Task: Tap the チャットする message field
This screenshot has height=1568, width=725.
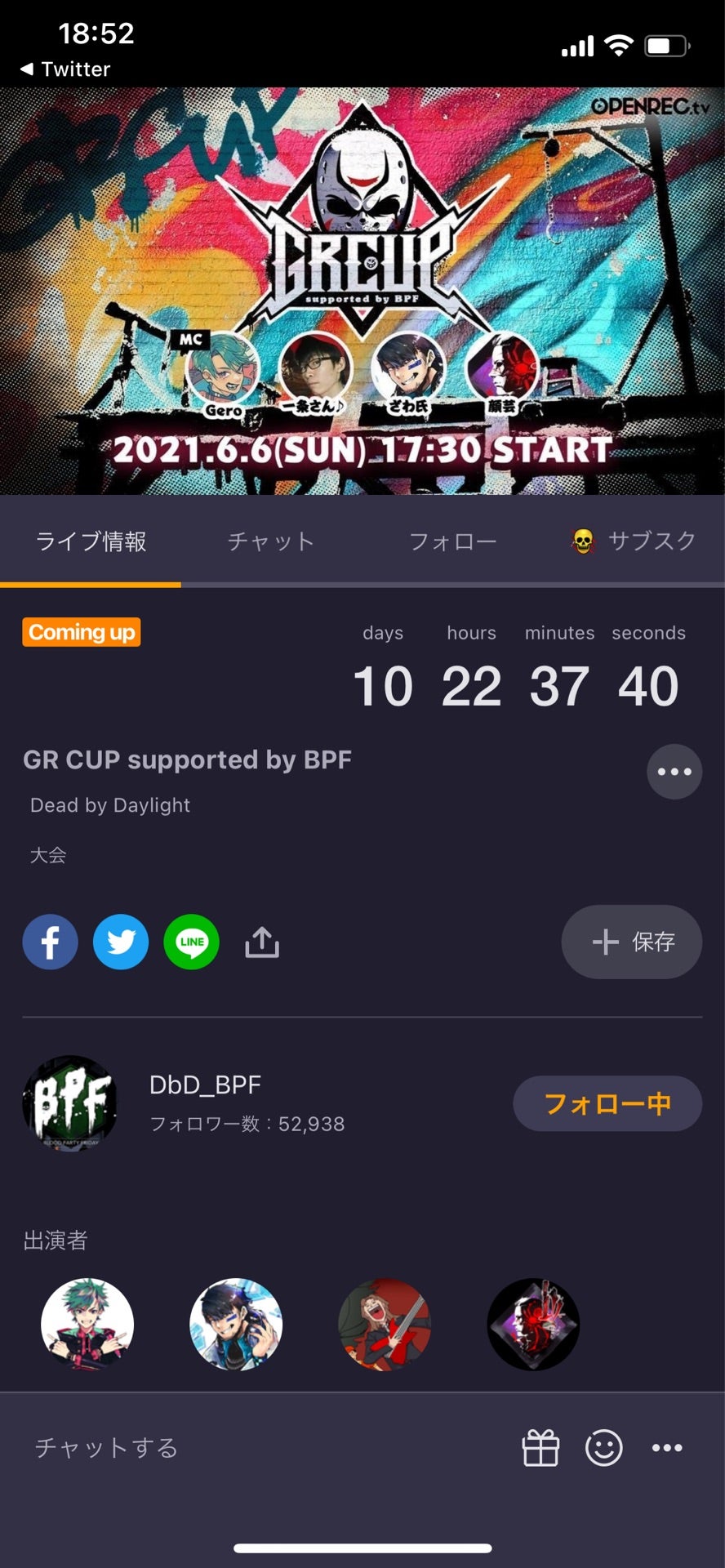Action: [x=245, y=1448]
